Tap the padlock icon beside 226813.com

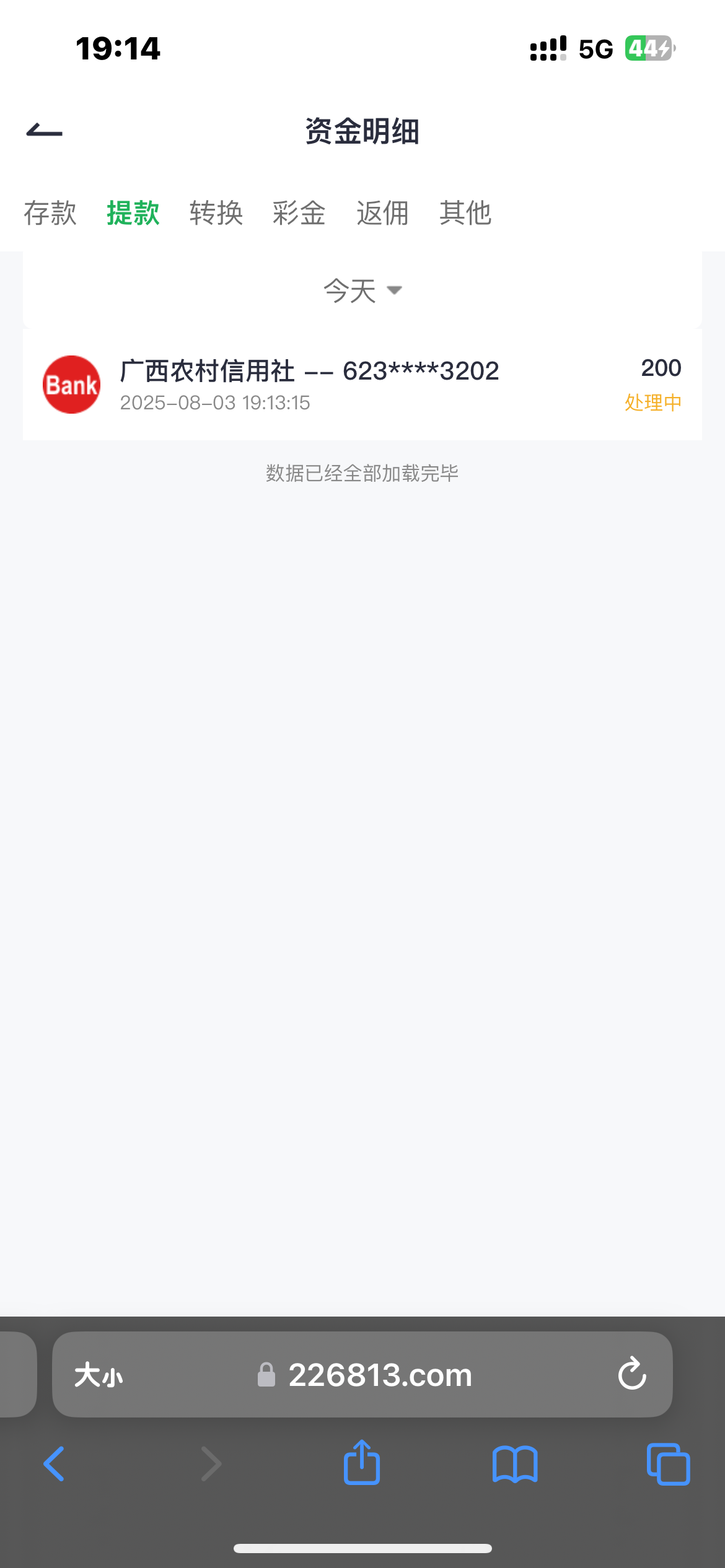(266, 1375)
